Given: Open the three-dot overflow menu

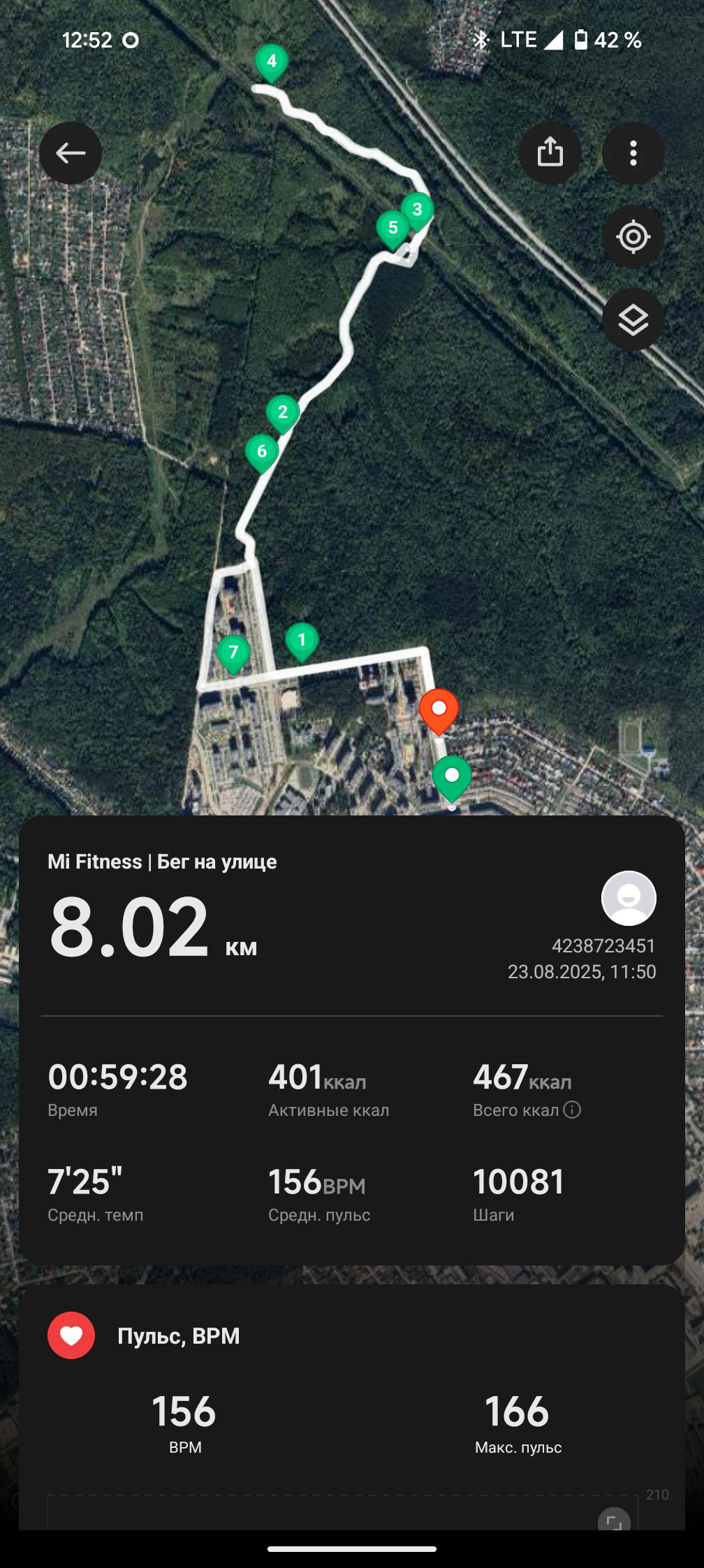Looking at the screenshot, I should [633, 153].
